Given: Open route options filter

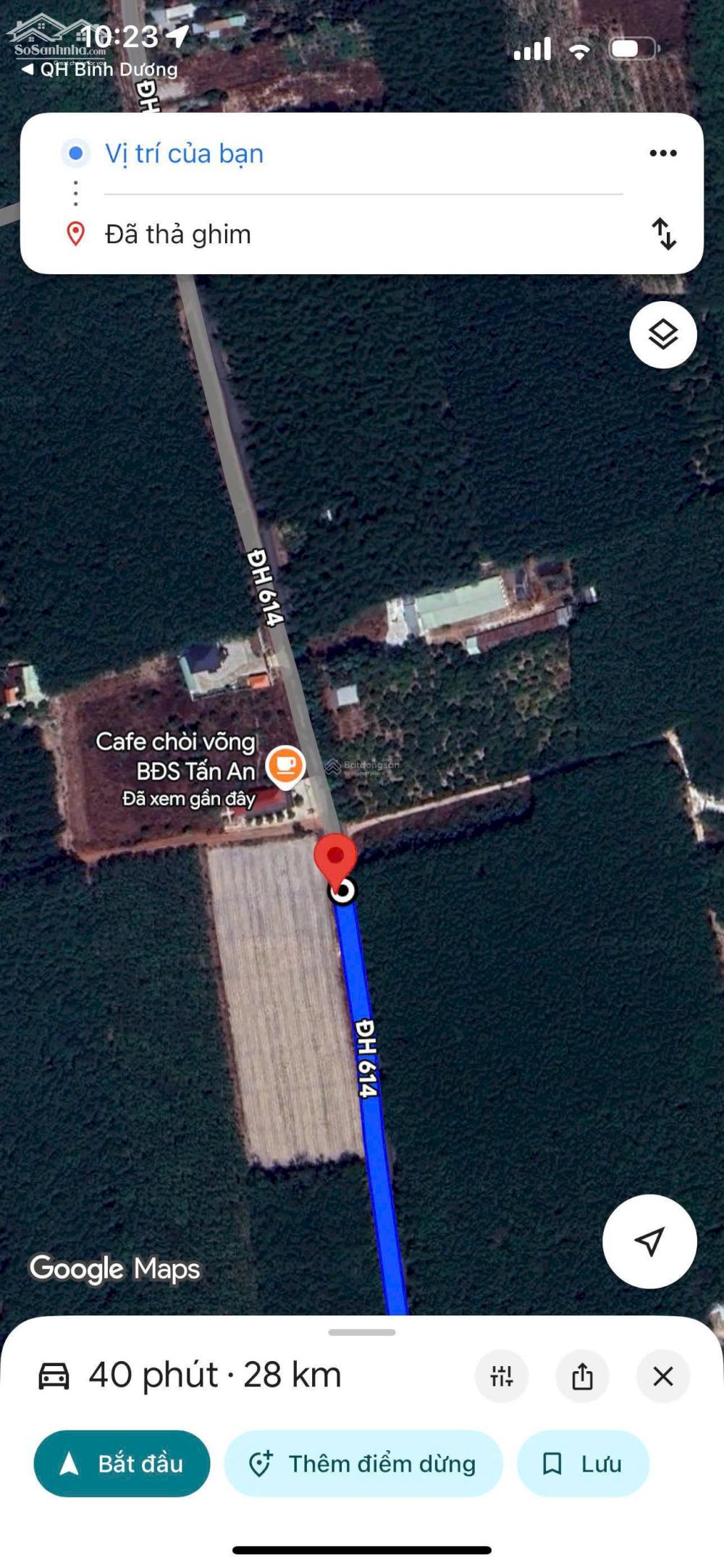Looking at the screenshot, I should click(x=501, y=1376).
